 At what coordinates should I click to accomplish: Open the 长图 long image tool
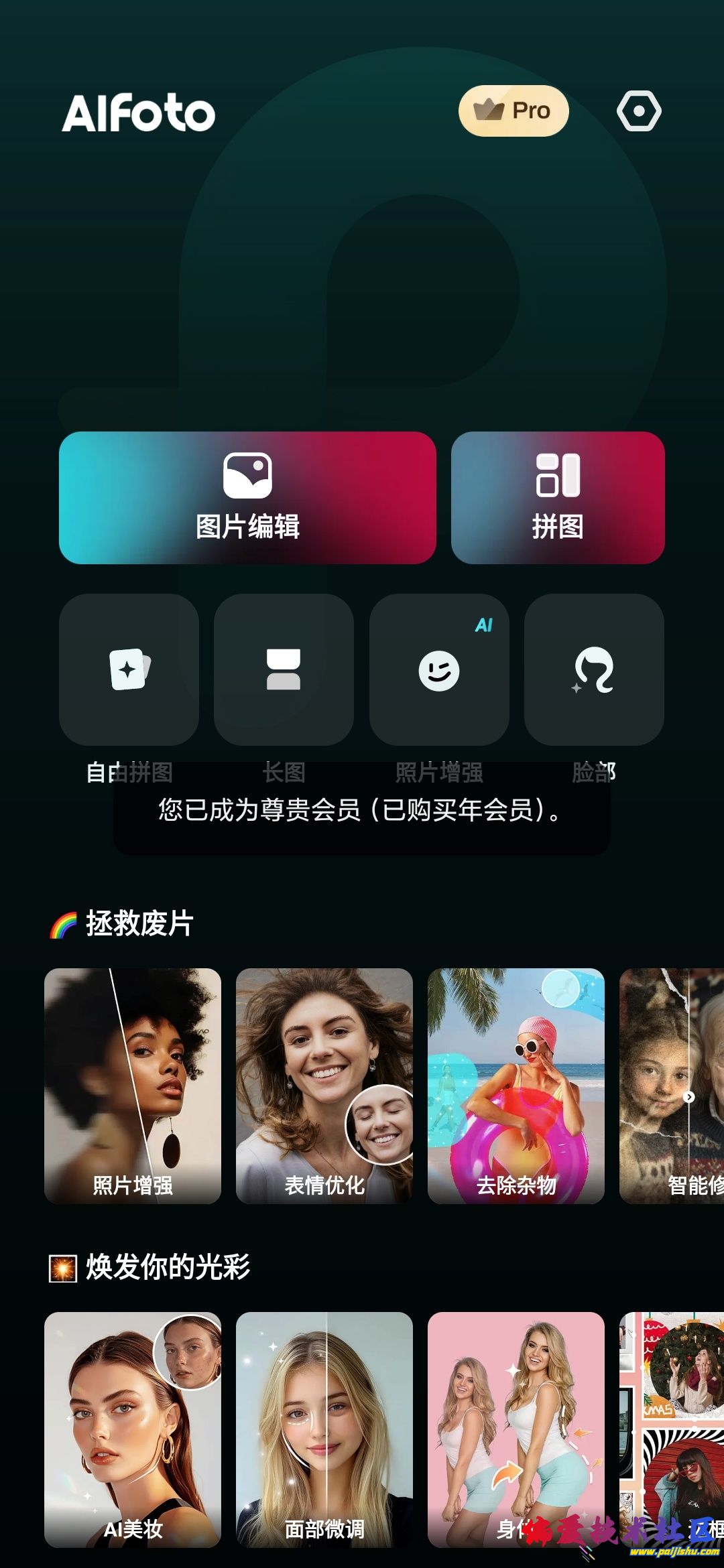284,669
